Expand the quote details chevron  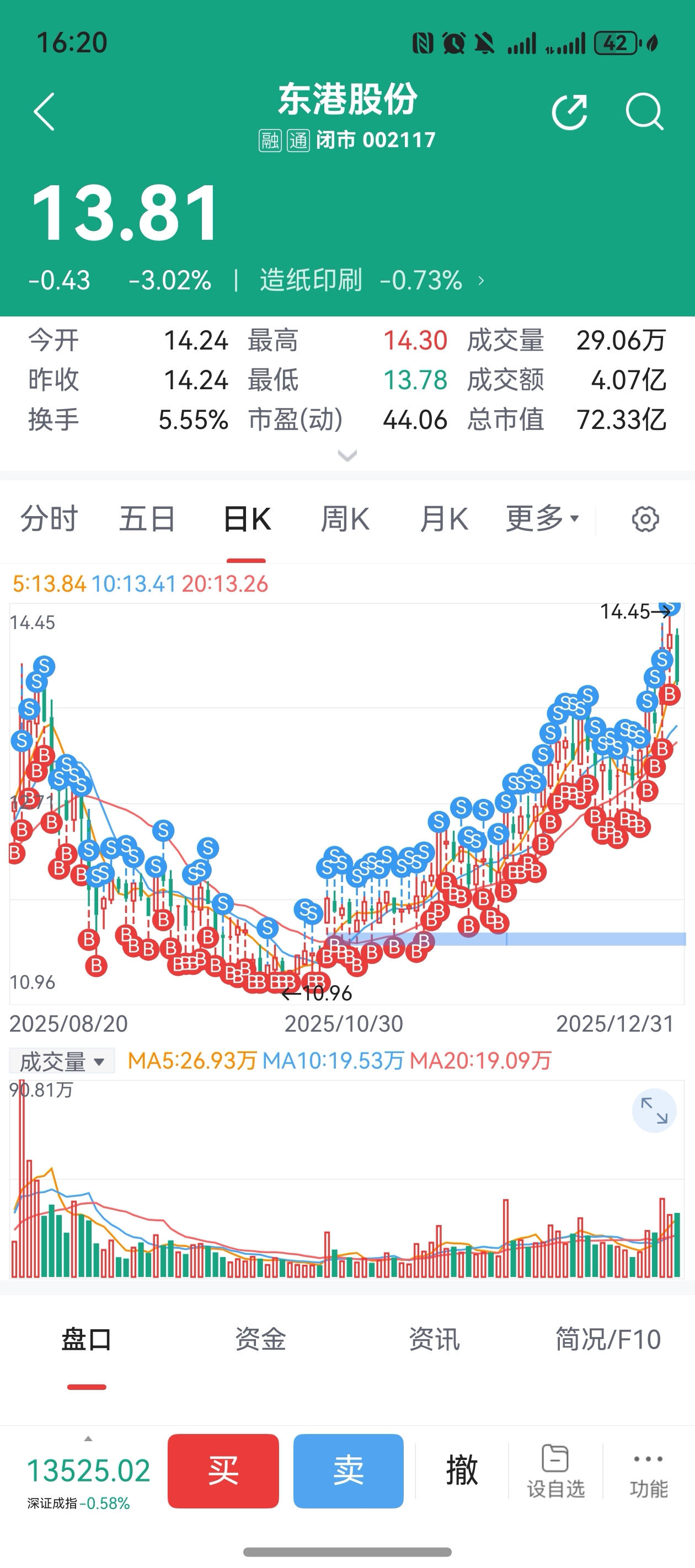coord(347,455)
